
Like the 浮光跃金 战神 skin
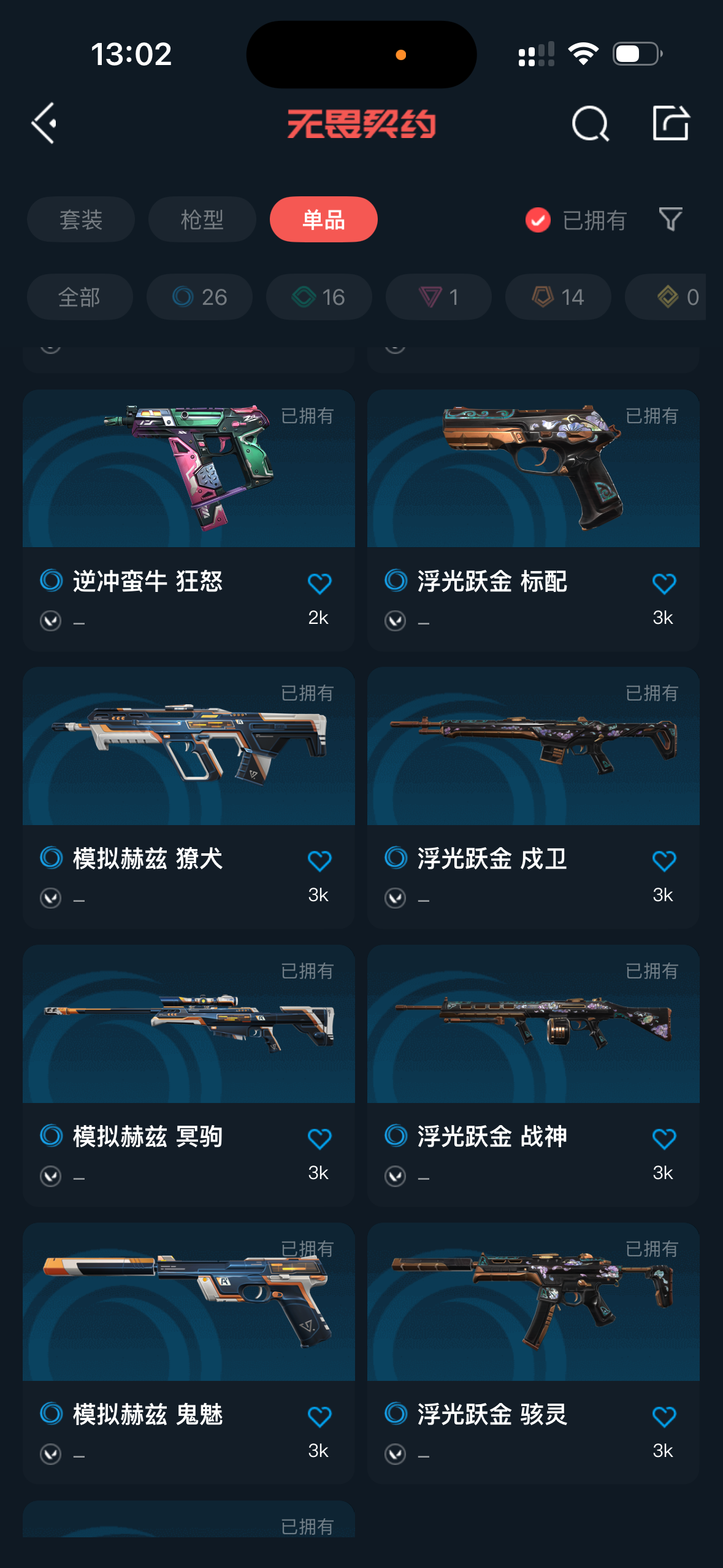coord(664,1139)
